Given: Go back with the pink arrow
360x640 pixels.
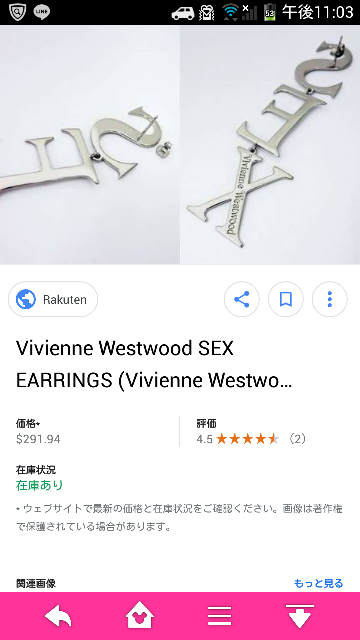Looking at the screenshot, I should pos(58,616).
